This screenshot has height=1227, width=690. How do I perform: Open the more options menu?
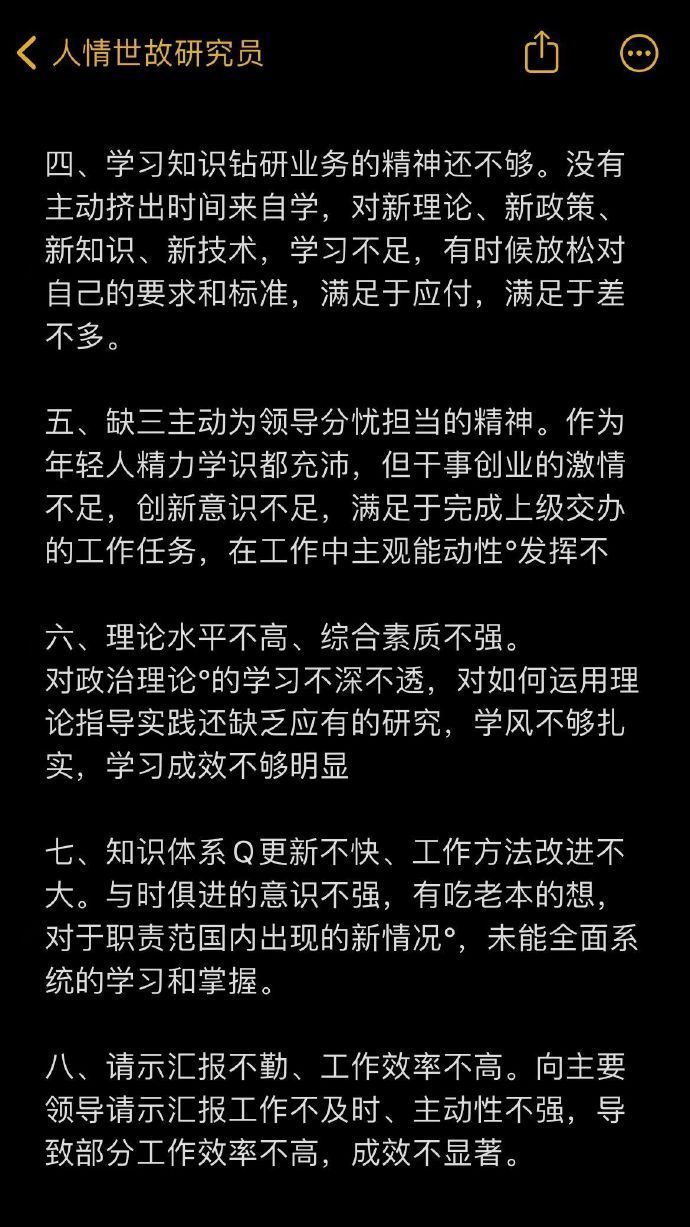pos(639,53)
